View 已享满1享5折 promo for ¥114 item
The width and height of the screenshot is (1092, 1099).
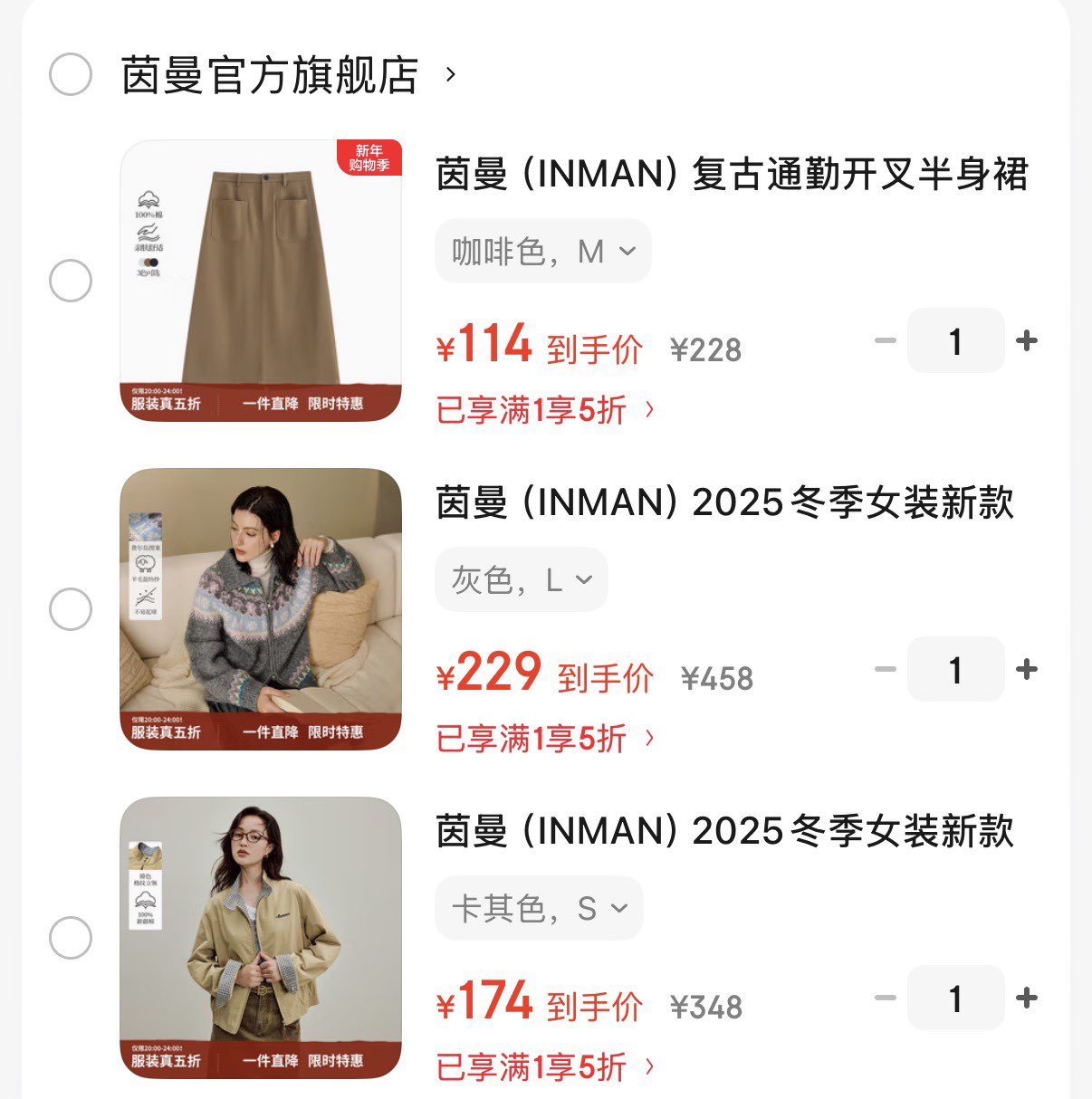[545, 410]
